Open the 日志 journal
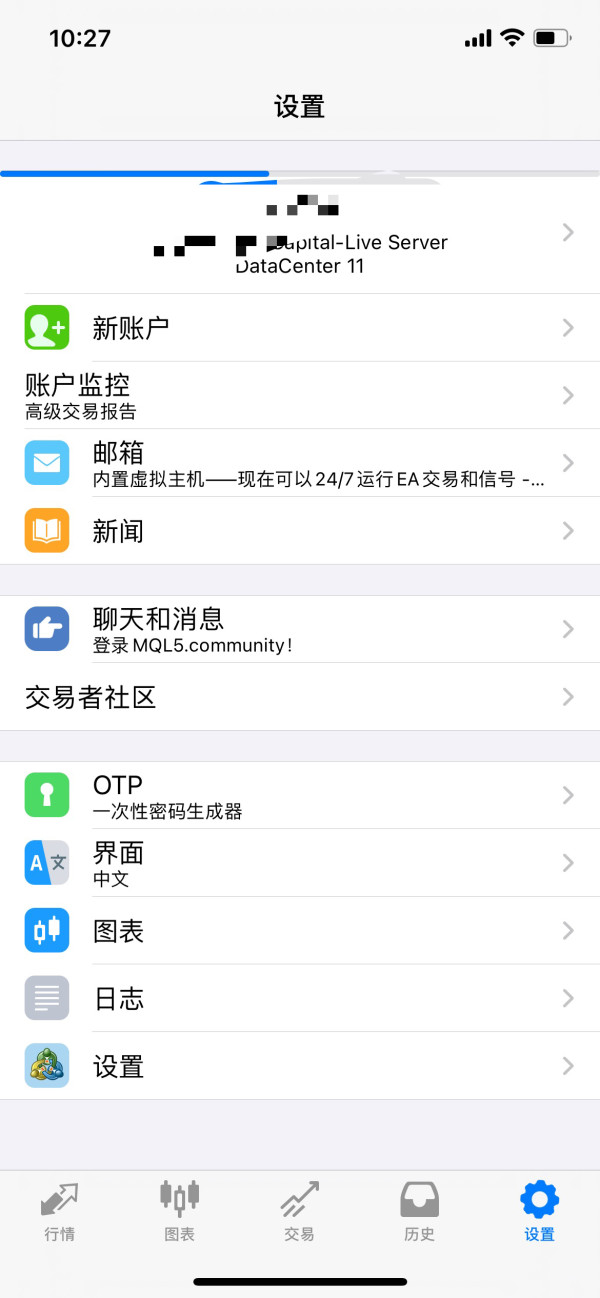This screenshot has height=1298, width=600. 300,998
